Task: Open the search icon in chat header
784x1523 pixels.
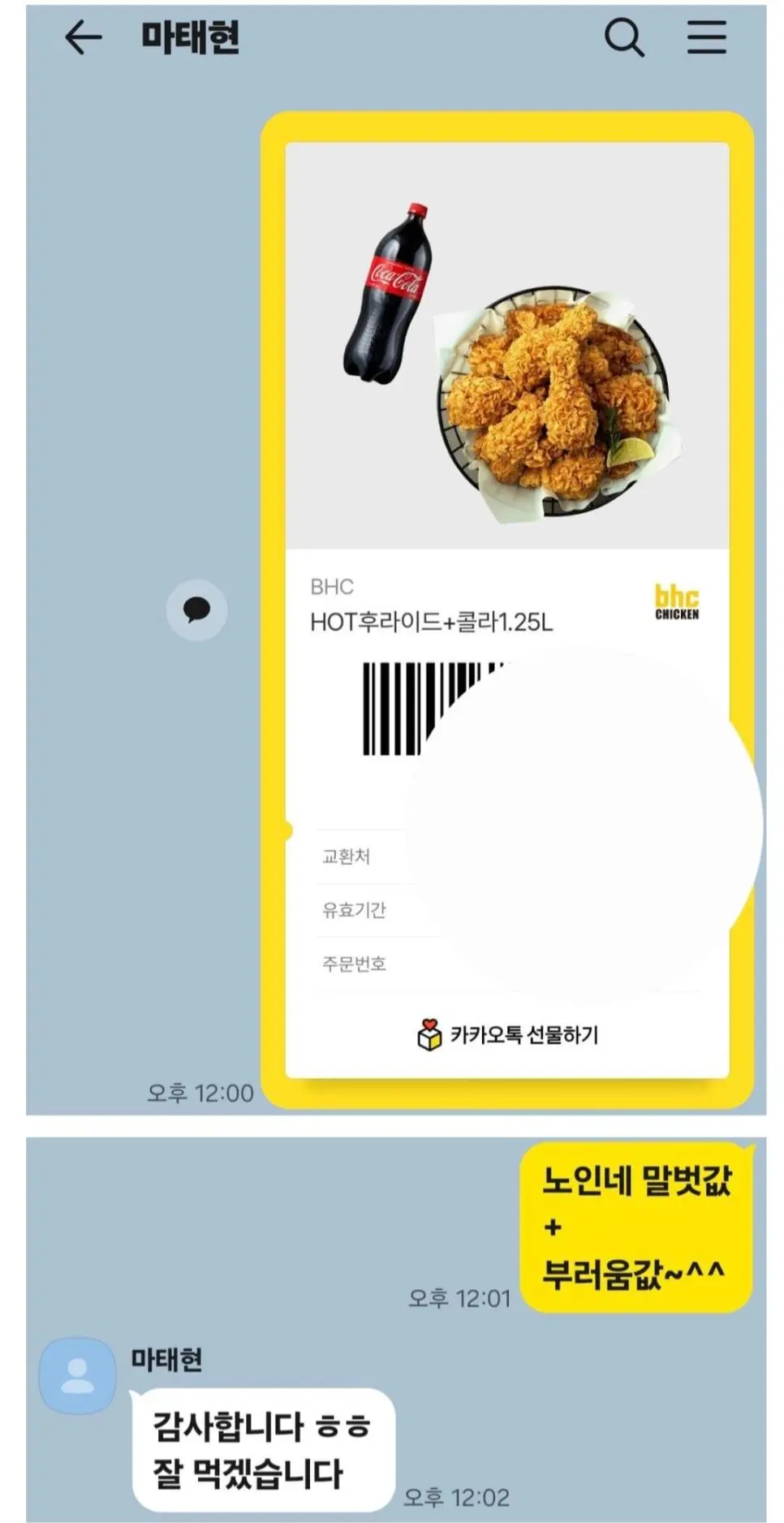Action: coord(622,37)
